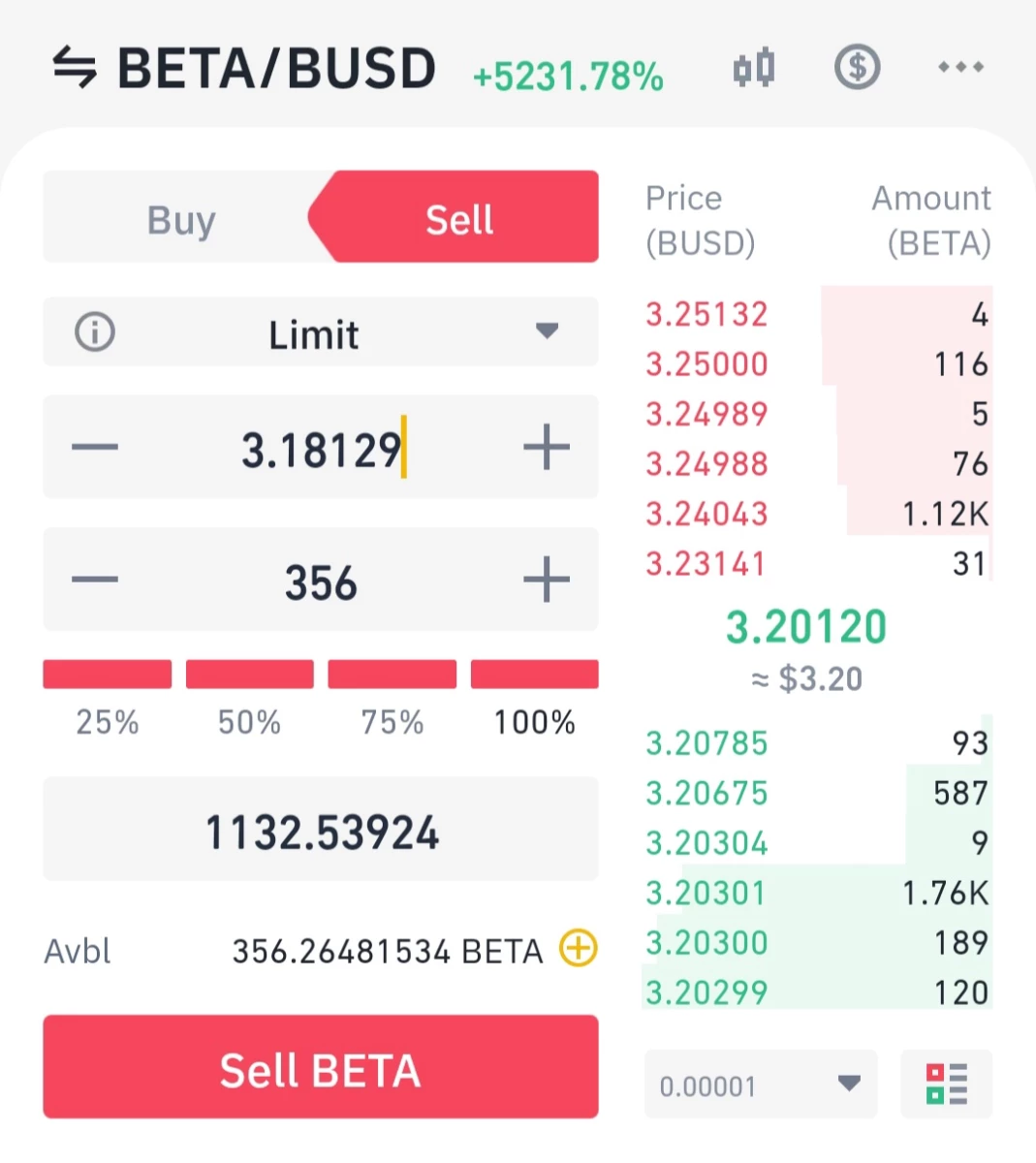Add funds via yellow plus next to Avbl
The height and width of the screenshot is (1163, 1036).
579,948
